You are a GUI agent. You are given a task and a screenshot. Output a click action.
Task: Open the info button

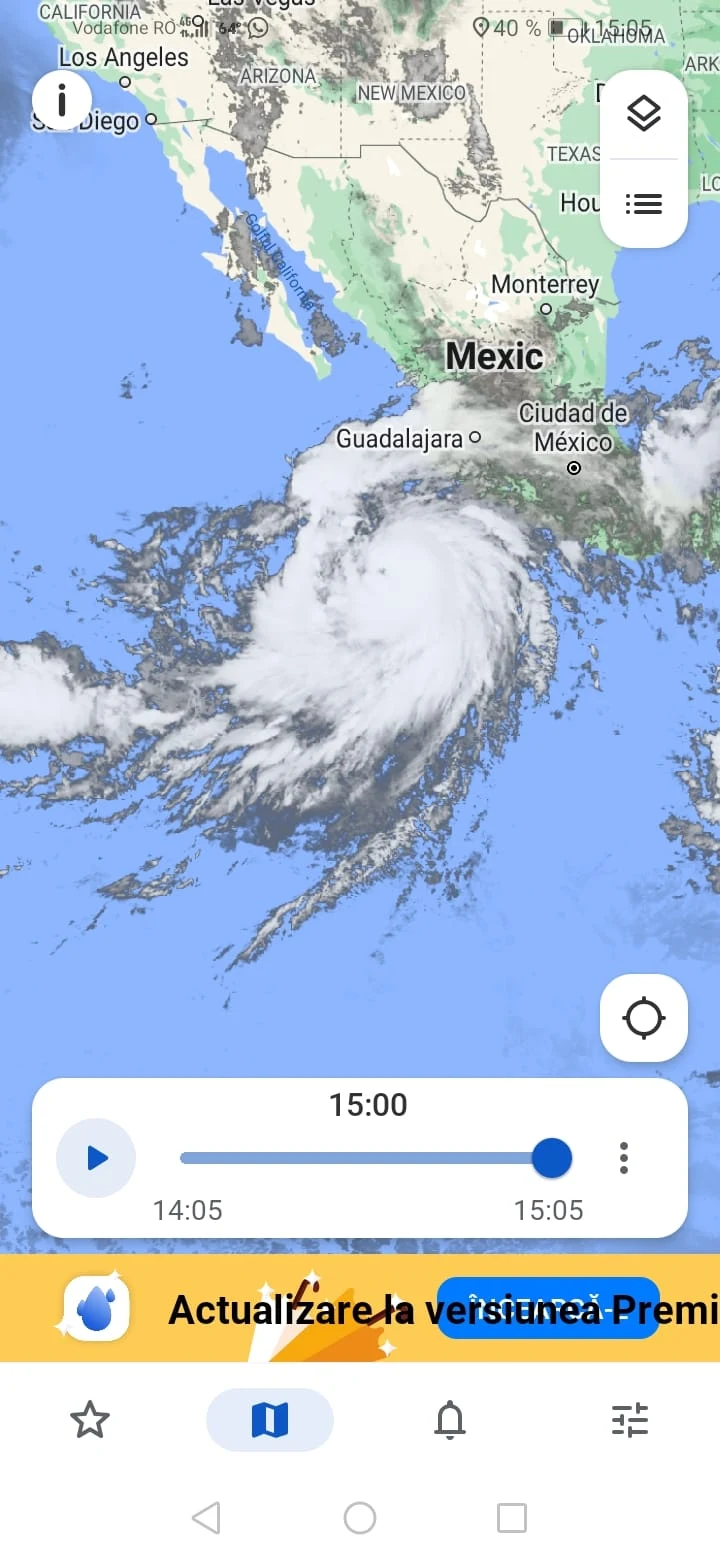pyautogui.click(x=62, y=100)
